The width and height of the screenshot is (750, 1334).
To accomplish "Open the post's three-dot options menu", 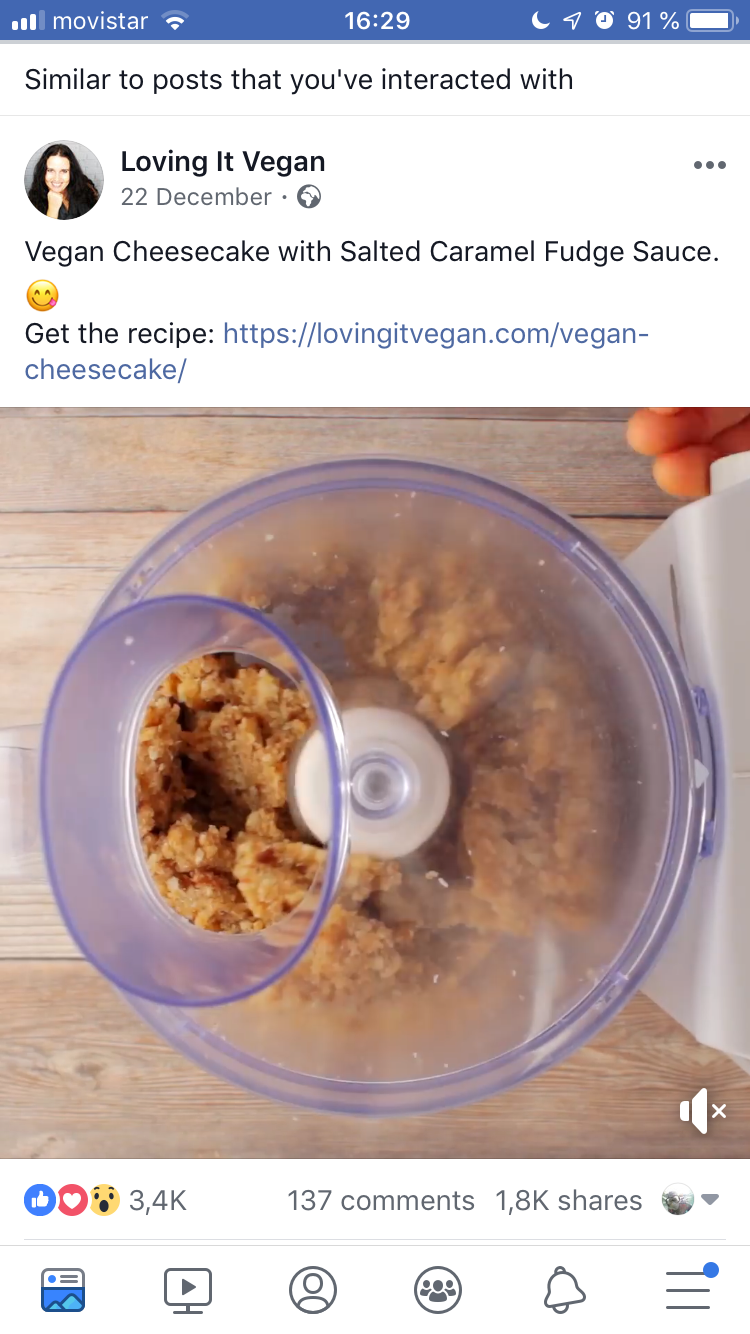I will [x=709, y=165].
